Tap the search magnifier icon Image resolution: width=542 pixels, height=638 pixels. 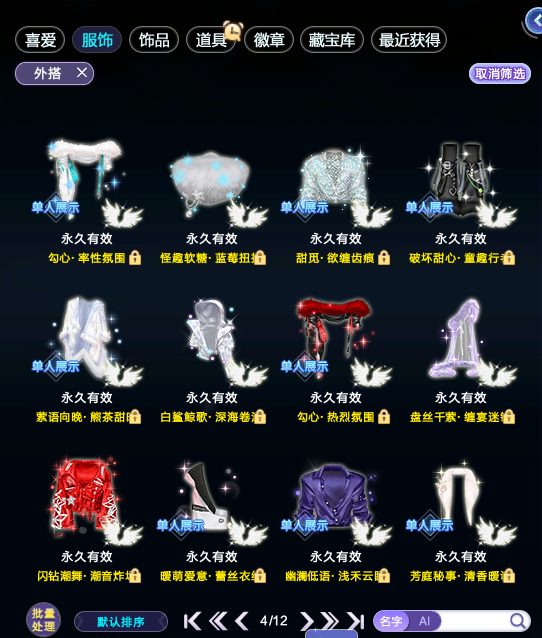[518, 621]
